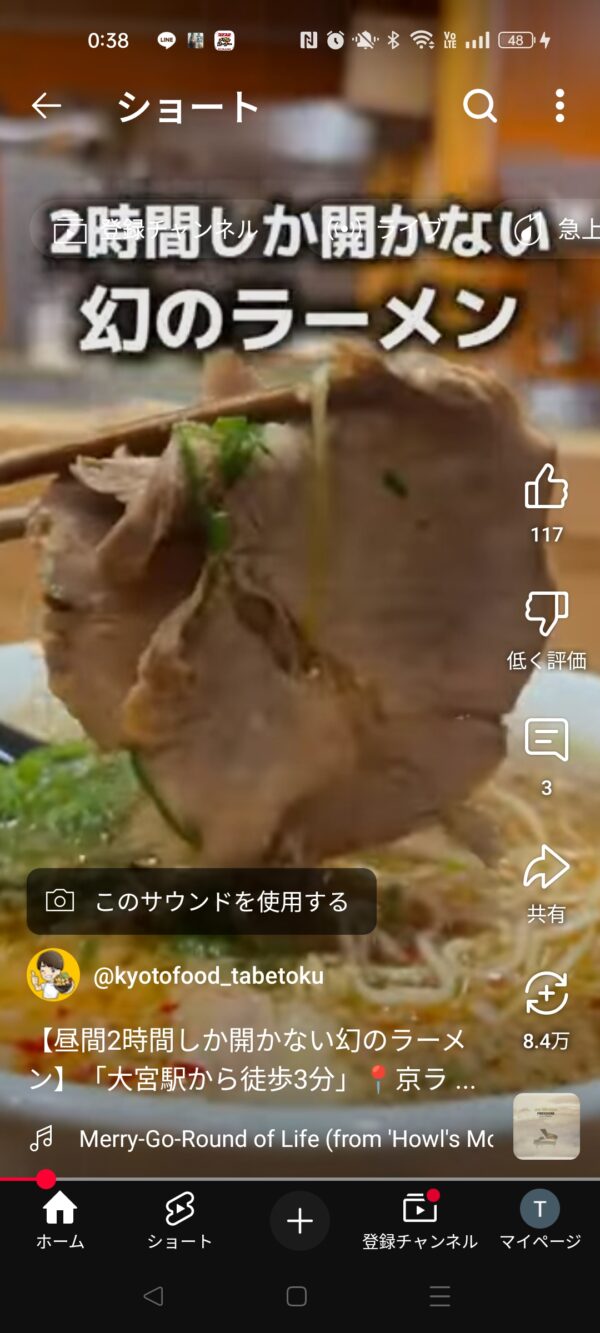Open the 登録チャンネル tab
This screenshot has height=1333, width=600.
[420, 1221]
